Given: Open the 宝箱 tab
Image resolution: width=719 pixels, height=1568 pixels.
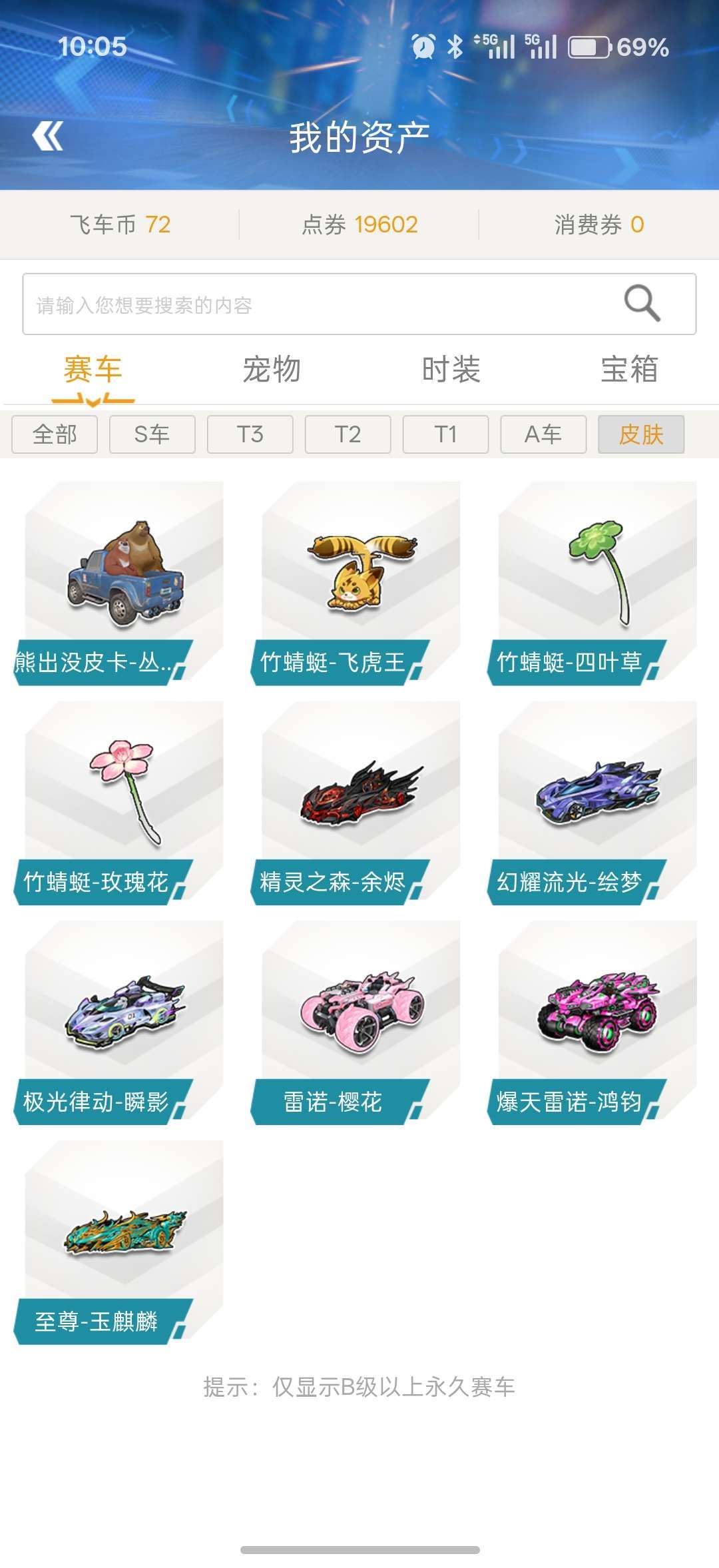Looking at the screenshot, I should [630, 370].
